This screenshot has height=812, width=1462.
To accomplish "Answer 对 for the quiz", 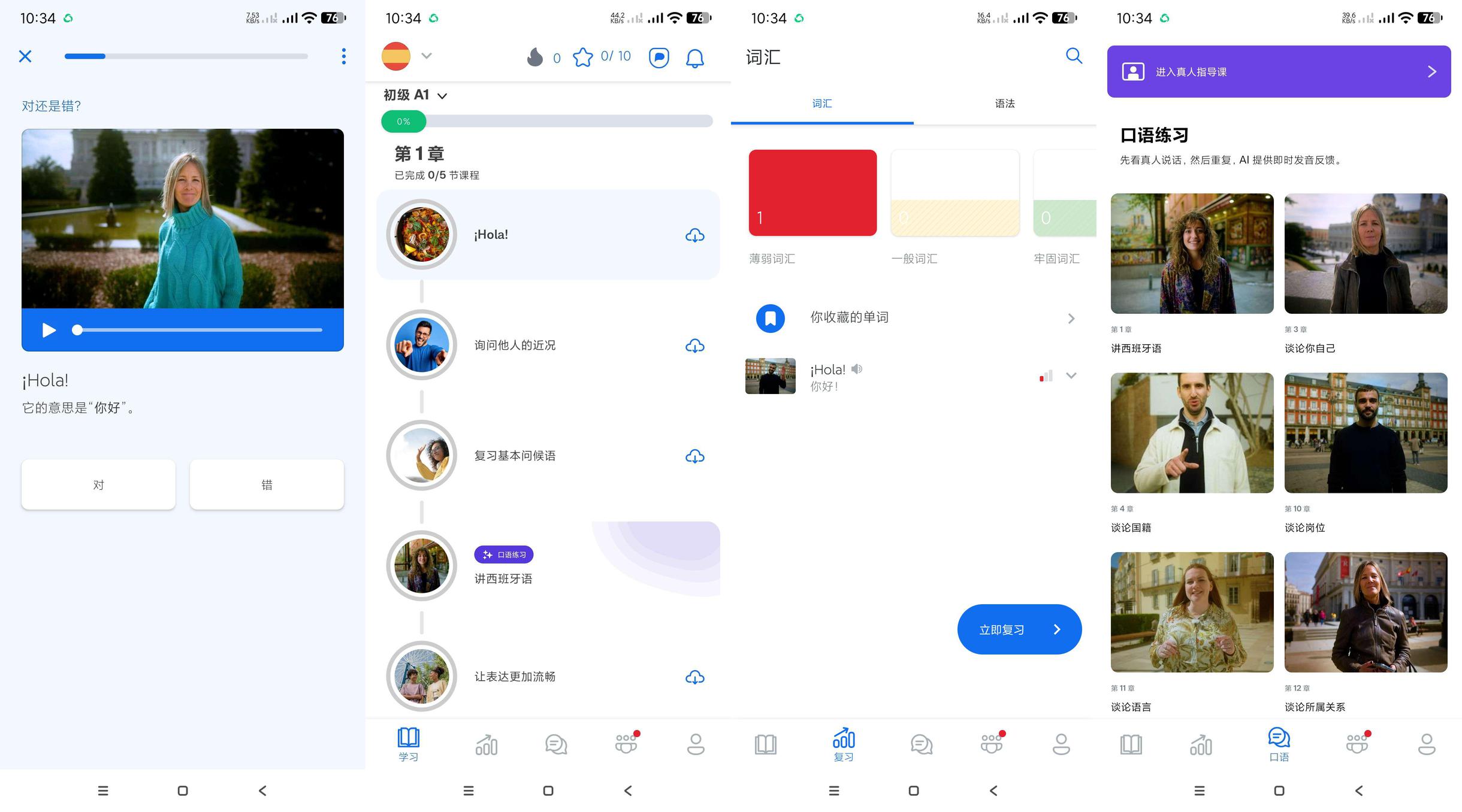I will tap(98, 484).
